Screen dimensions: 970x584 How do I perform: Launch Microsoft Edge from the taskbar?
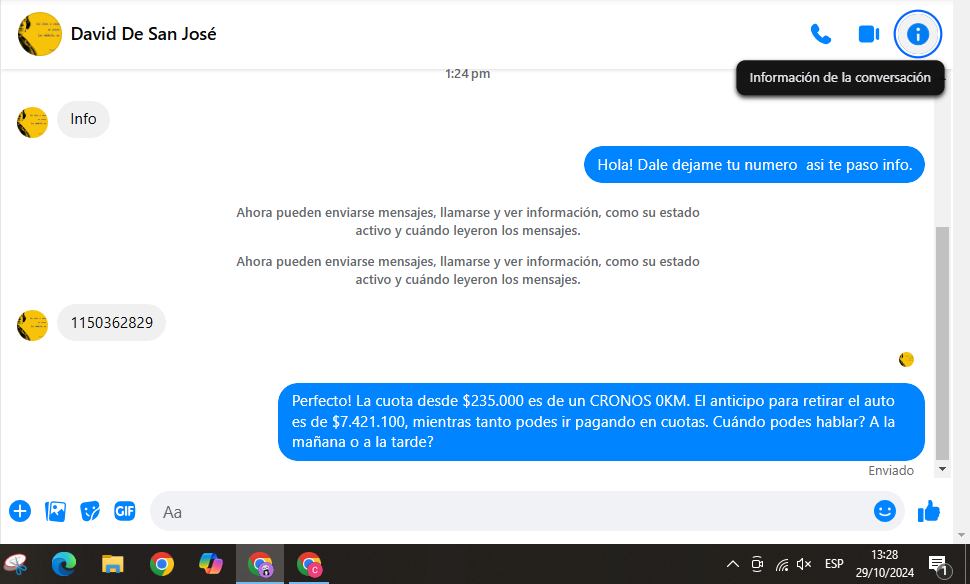64,565
